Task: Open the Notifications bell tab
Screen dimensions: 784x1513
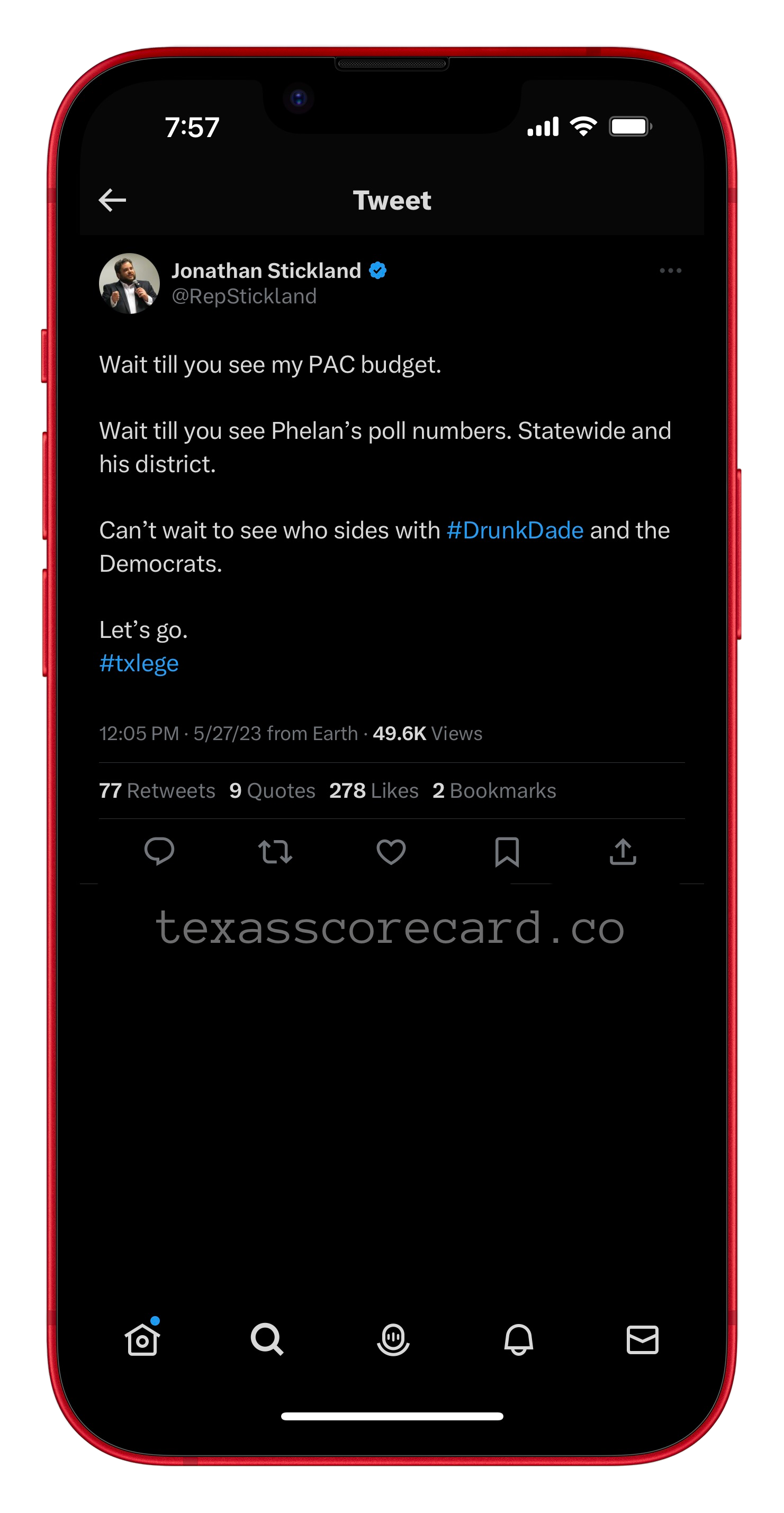Action: click(519, 1340)
